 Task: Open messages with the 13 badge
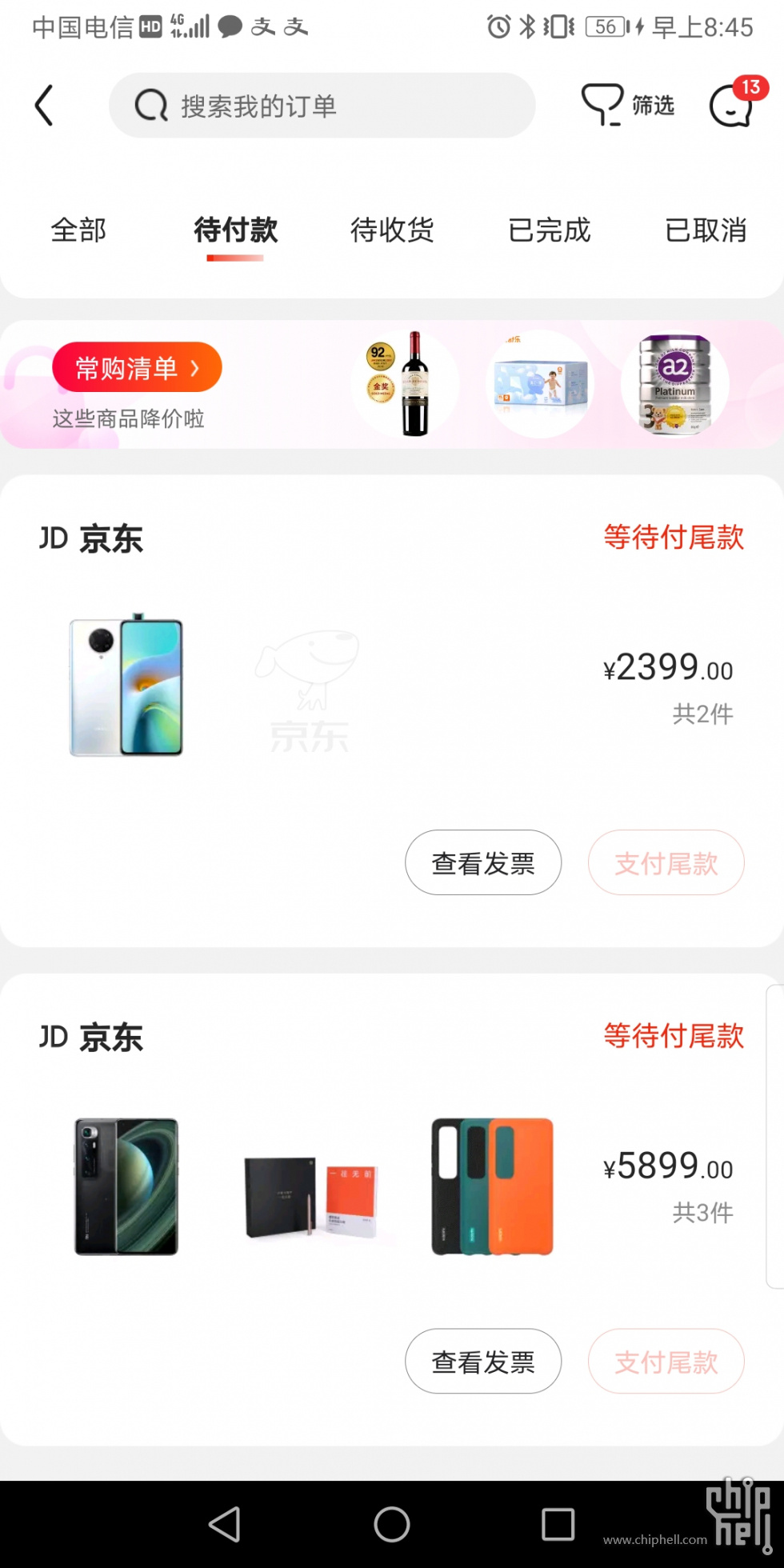(x=732, y=106)
